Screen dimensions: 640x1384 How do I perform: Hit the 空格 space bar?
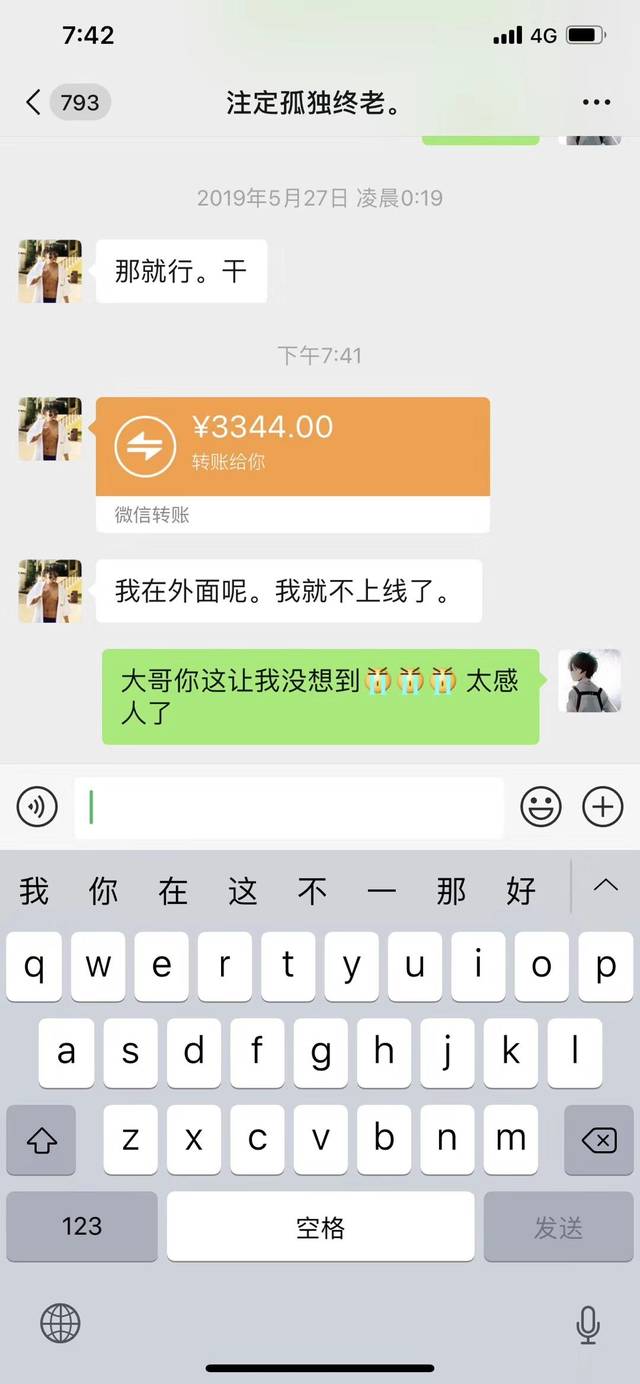[x=320, y=1226]
